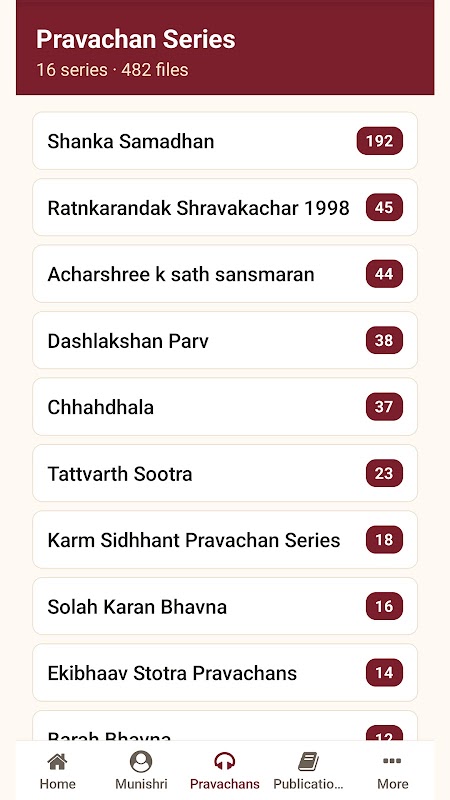Screen dimensions: 450x800
Task: Select the Dashlakshan Parv series
Action: click(225, 340)
